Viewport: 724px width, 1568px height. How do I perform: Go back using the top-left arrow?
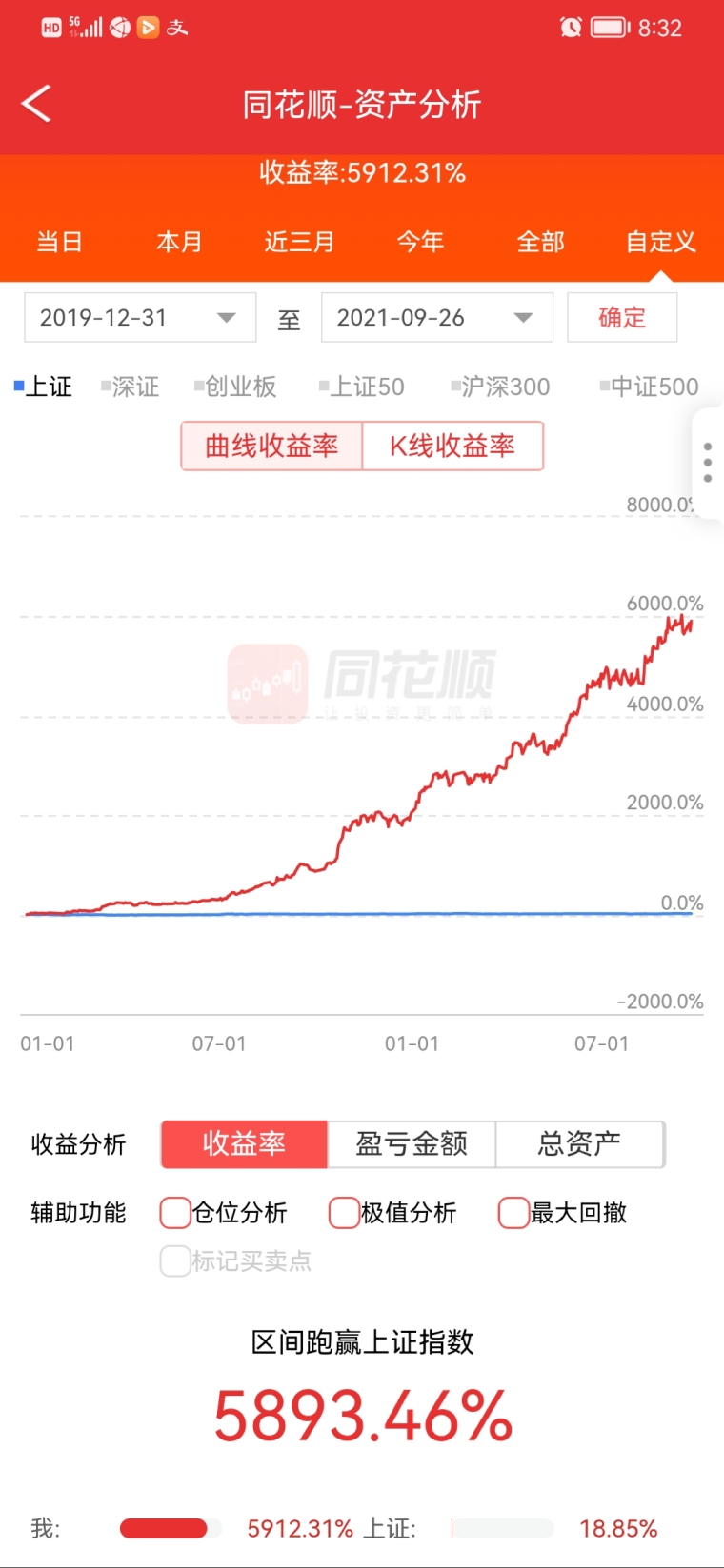(x=36, y=104)
